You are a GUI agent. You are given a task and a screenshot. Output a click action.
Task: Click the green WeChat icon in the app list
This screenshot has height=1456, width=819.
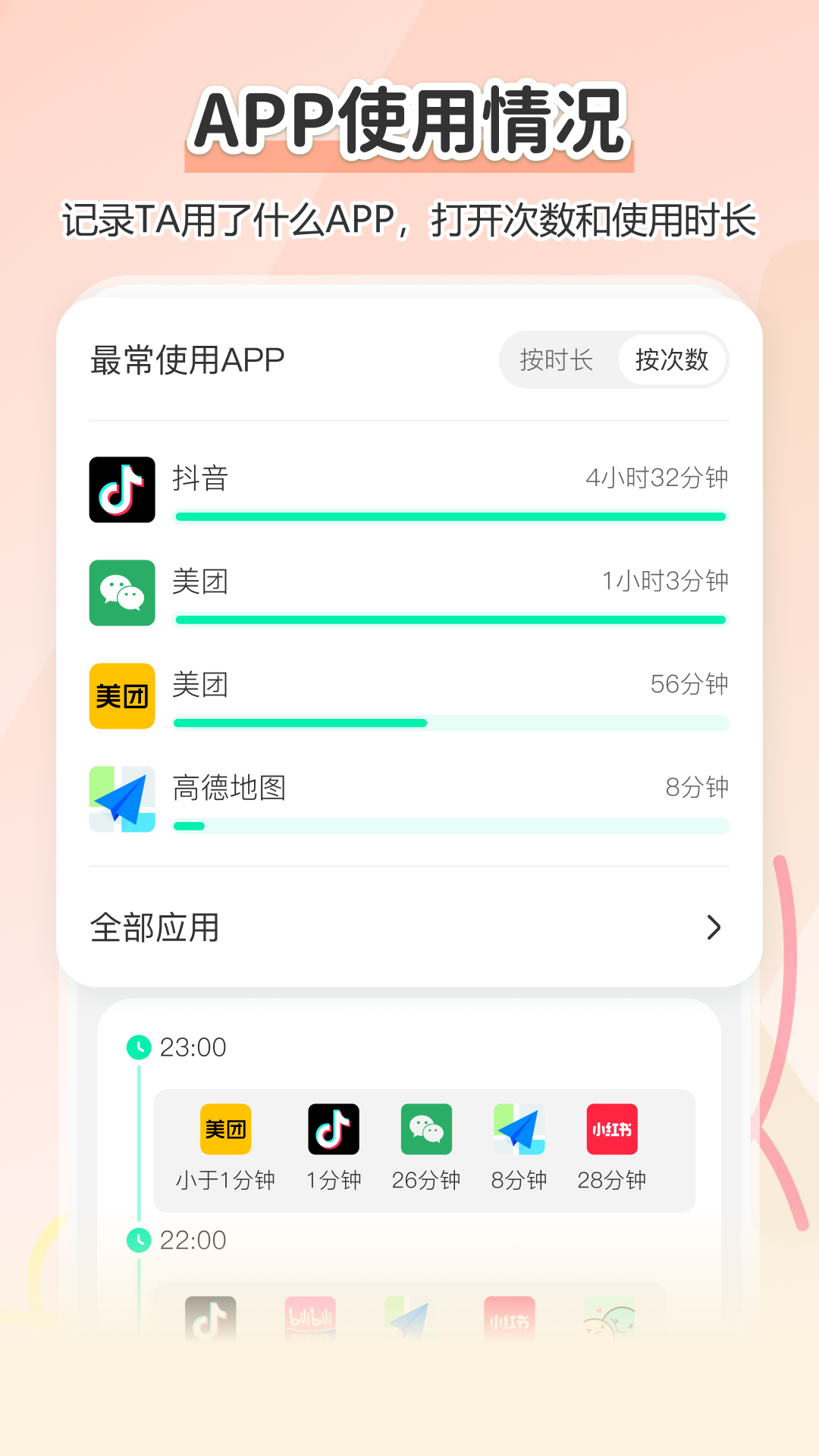coord(122,593)
